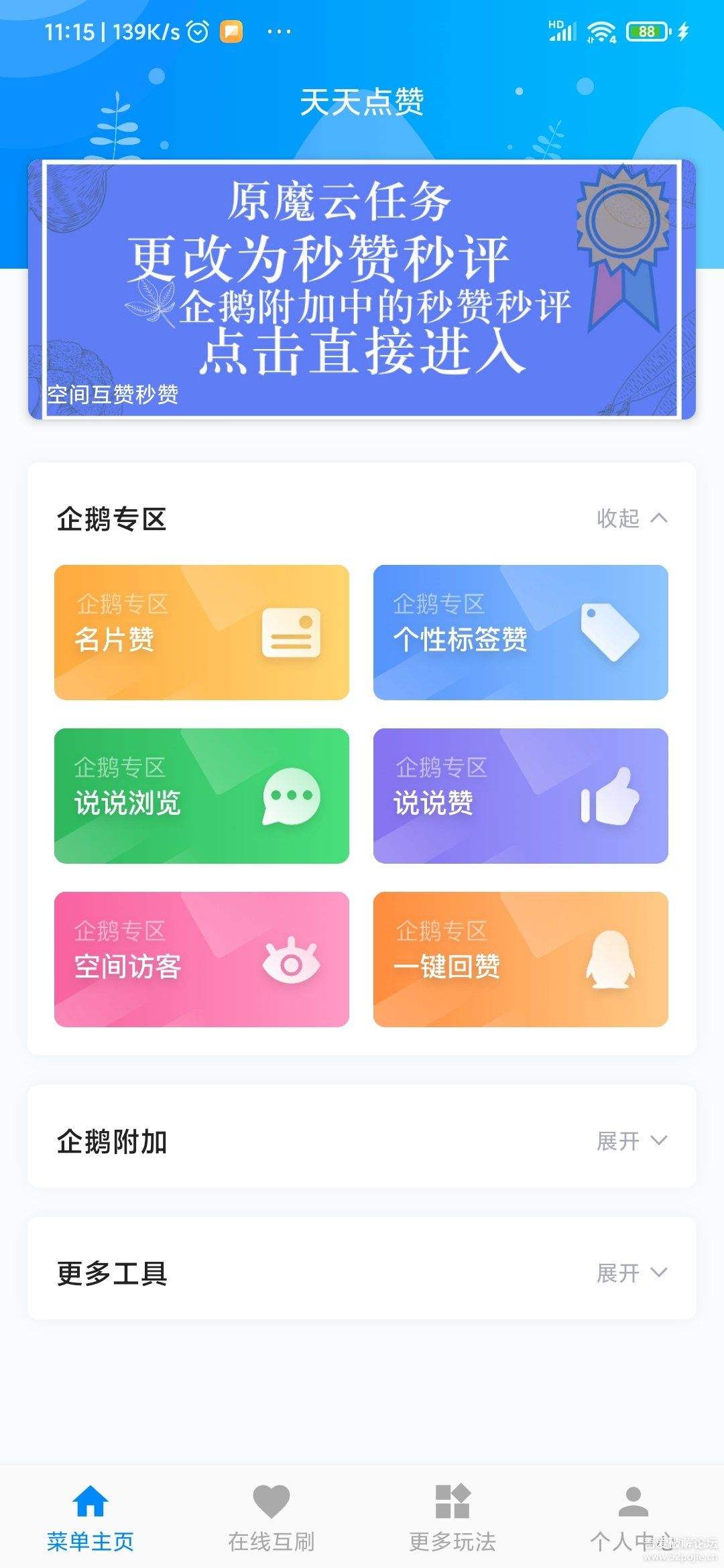Open 空间访客 card

tap(201, 960)
